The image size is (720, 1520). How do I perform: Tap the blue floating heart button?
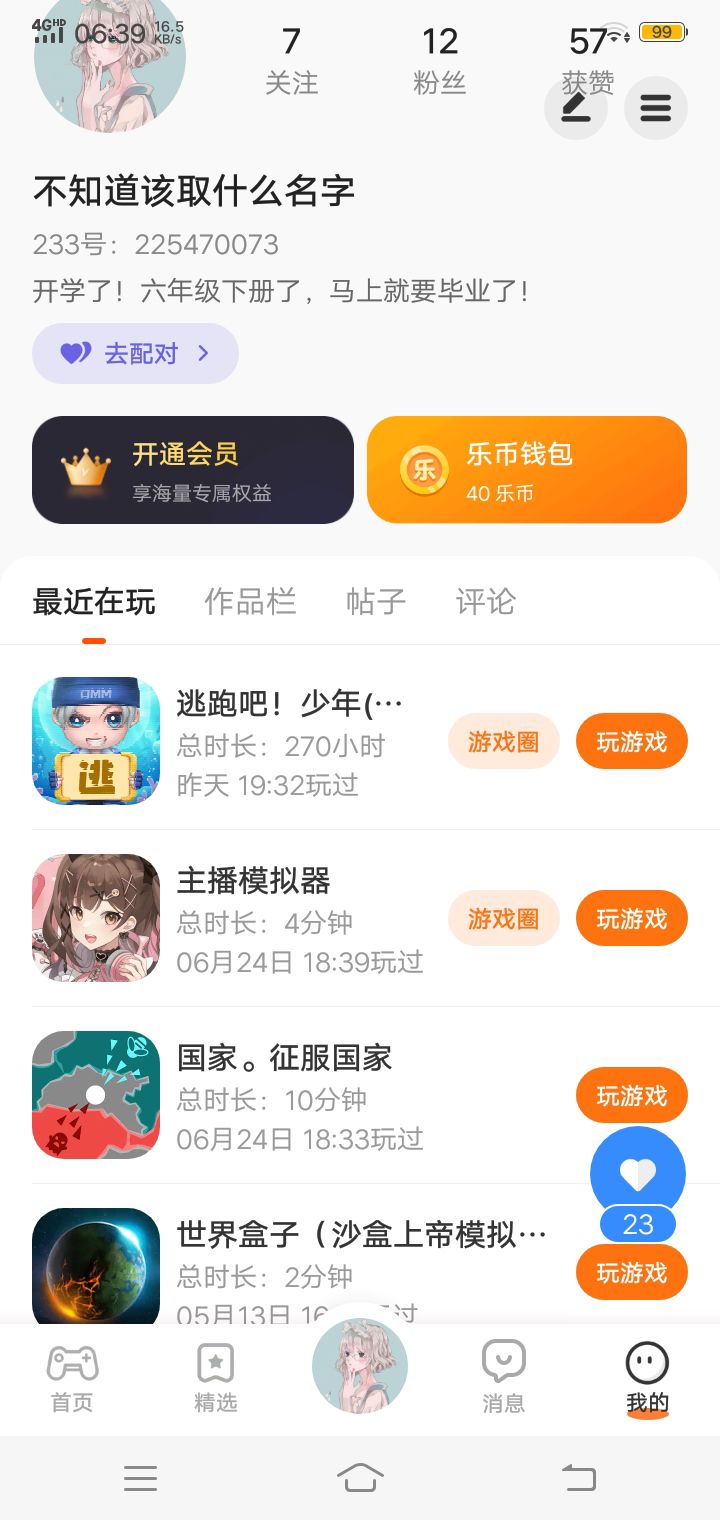638,1174
